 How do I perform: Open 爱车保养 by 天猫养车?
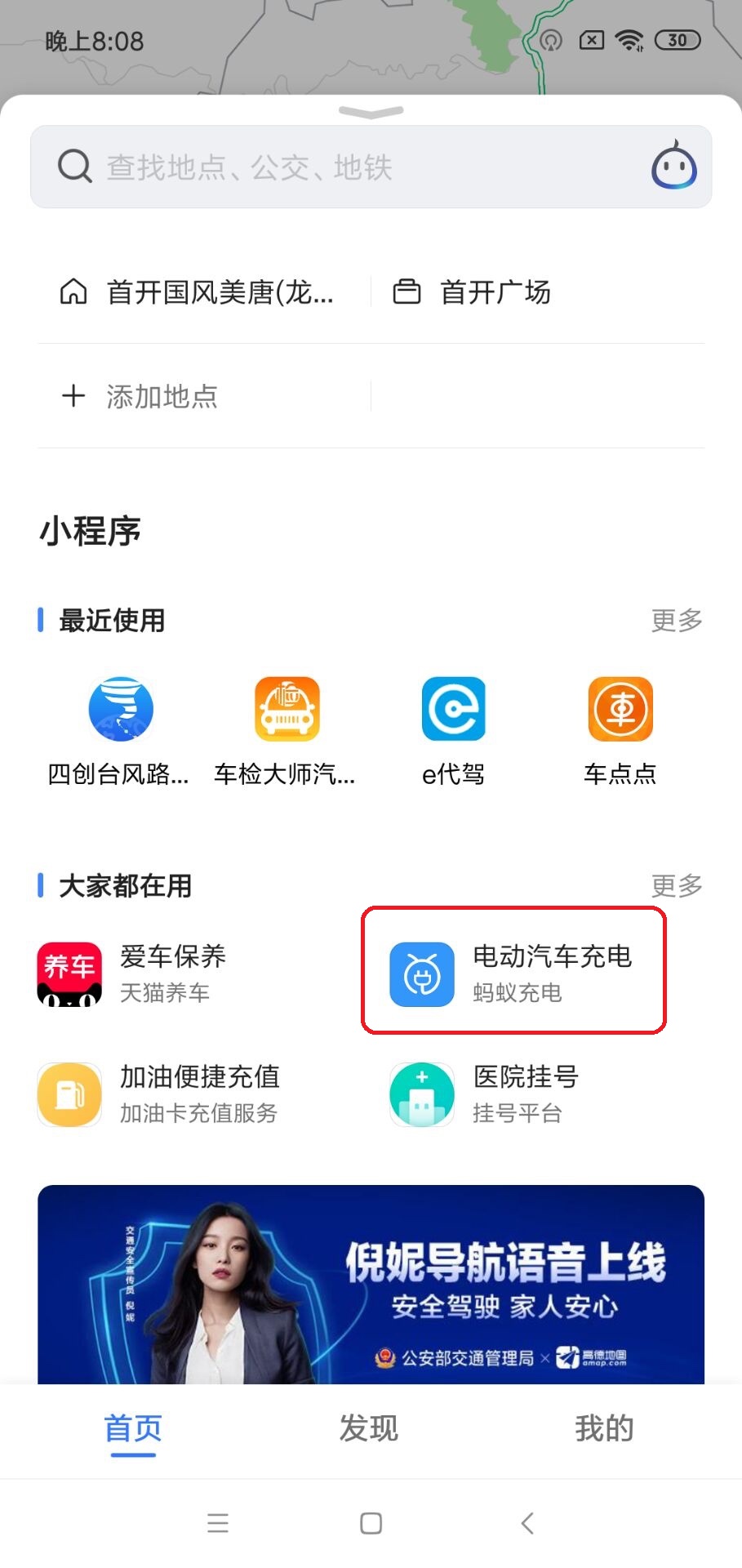click(x=132, y=973)
